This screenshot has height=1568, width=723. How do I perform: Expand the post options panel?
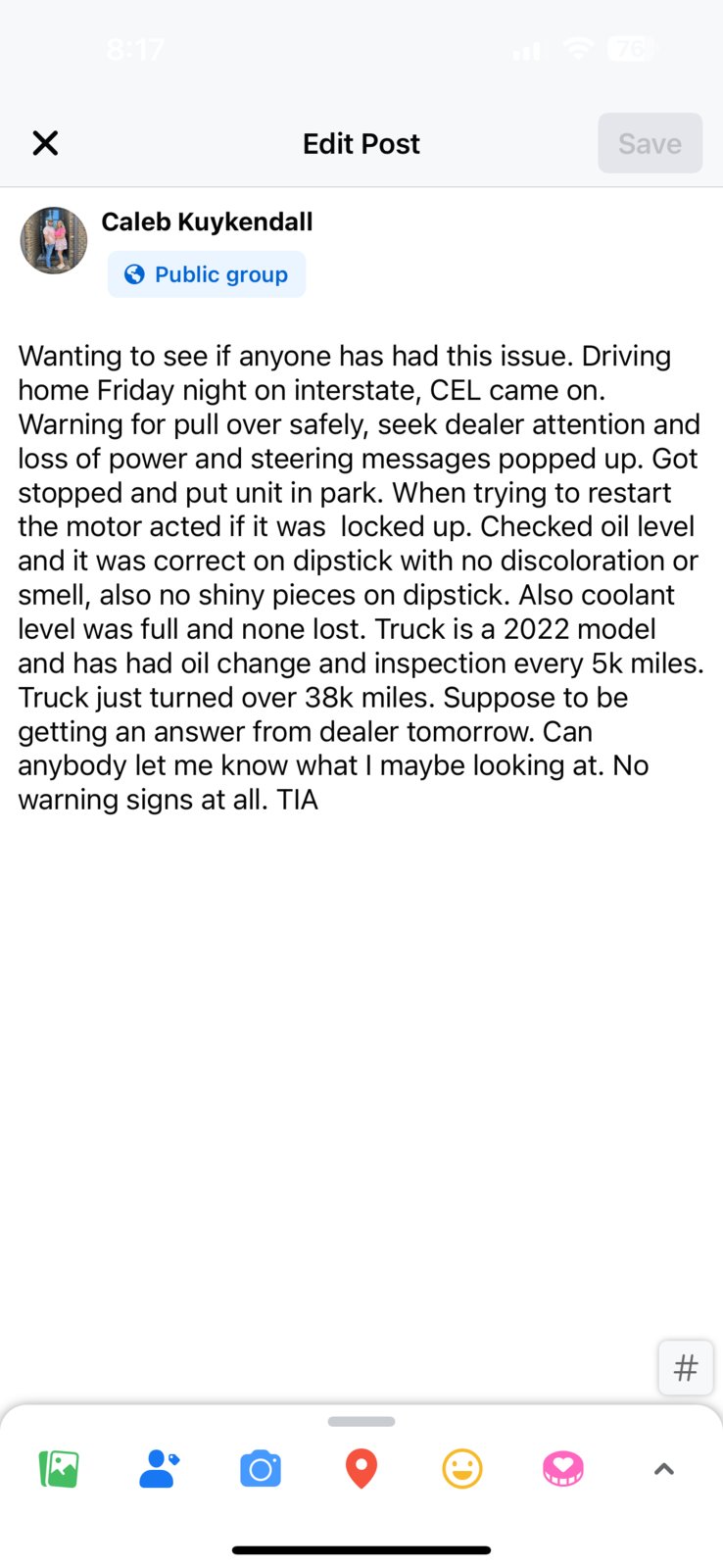(664, 1469)
